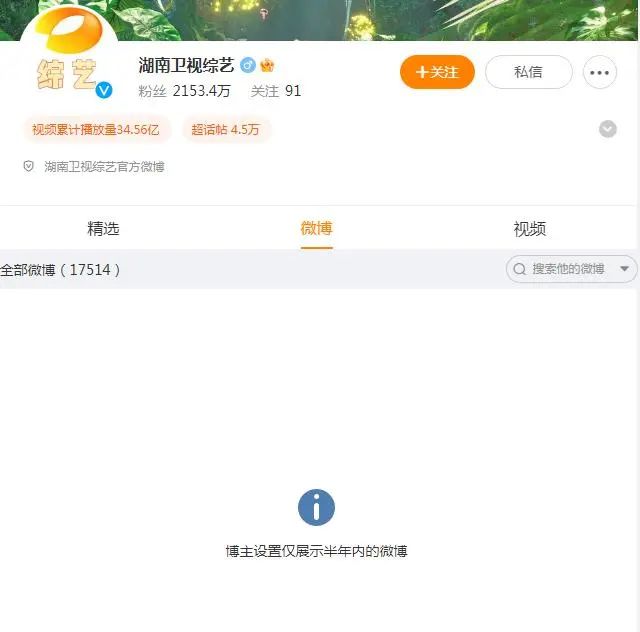Switch to the 精选 tab

pos(103,229)
